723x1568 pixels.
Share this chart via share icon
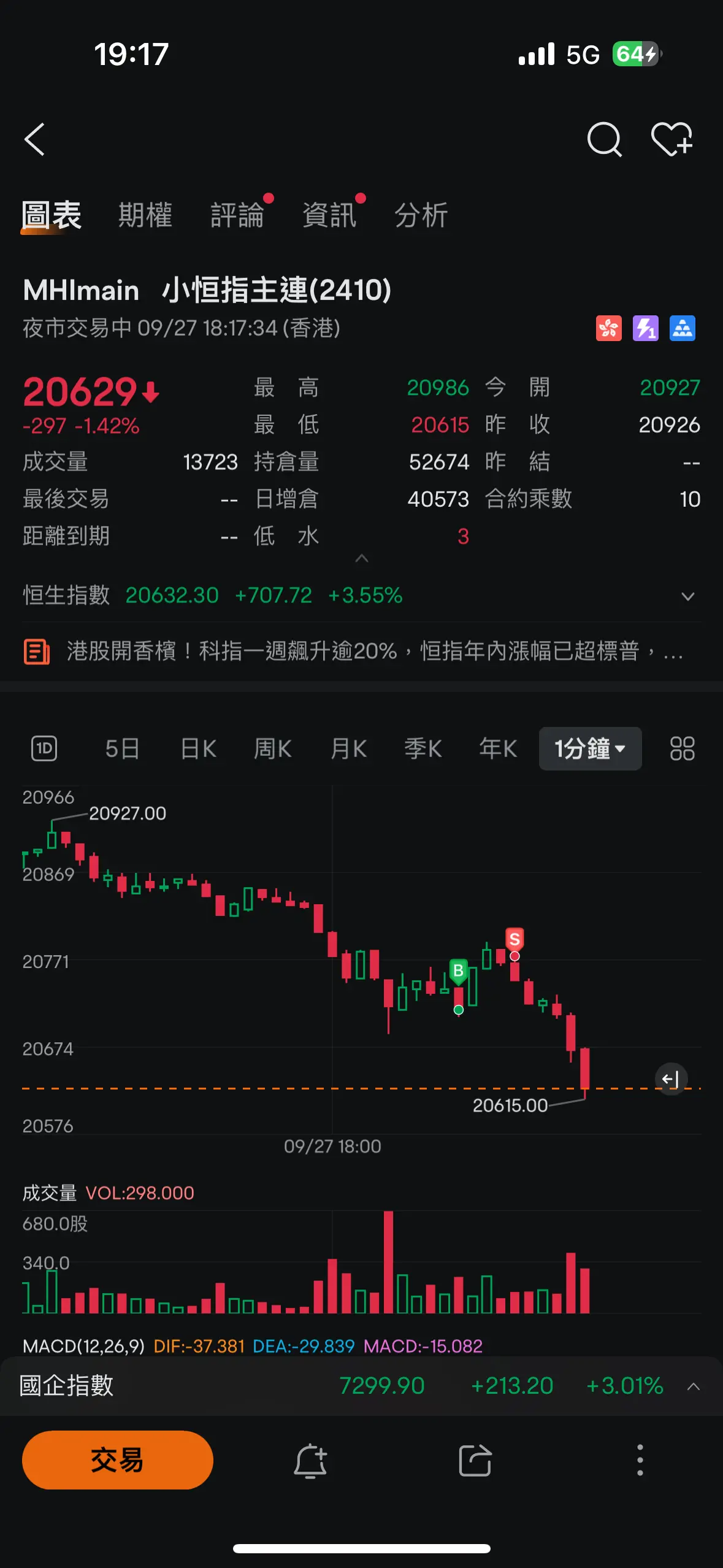click(475, 1460)
